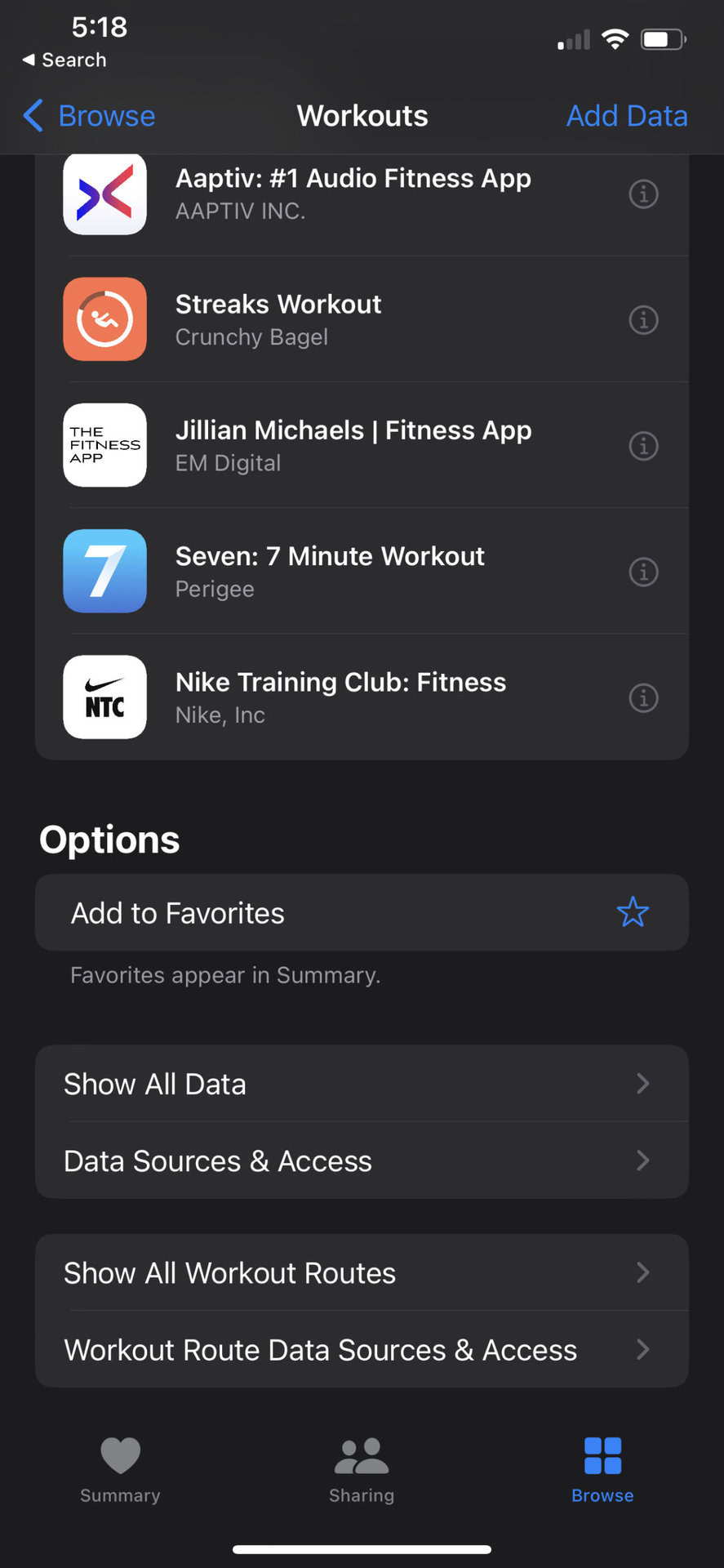Viewport: 724px width, 1568px height.
Task: Open Show All Data
Action: (x=361, y=1084)
